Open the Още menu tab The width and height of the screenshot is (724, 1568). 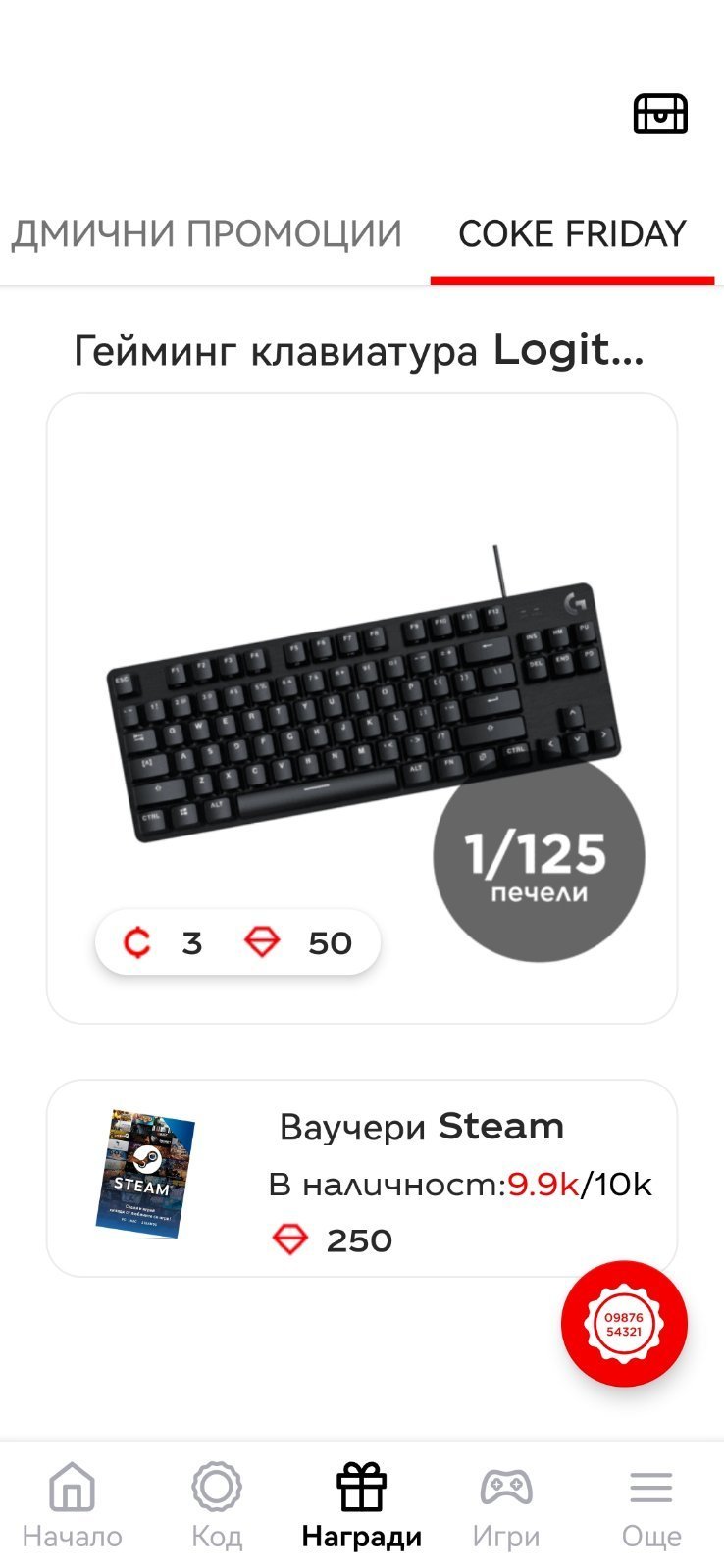pos(650,1505)
